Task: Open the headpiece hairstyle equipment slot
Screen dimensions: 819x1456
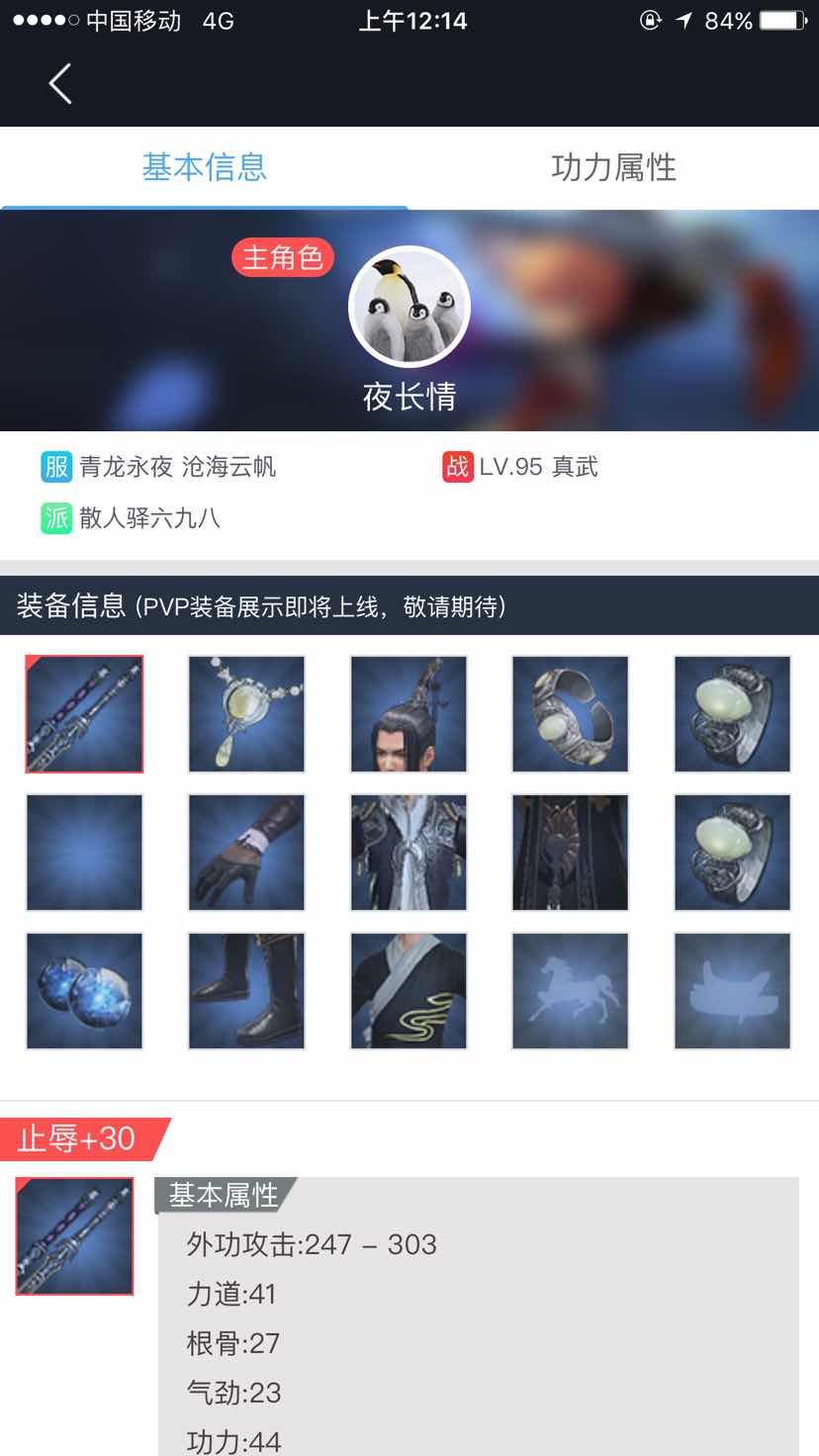Action: 409,713
